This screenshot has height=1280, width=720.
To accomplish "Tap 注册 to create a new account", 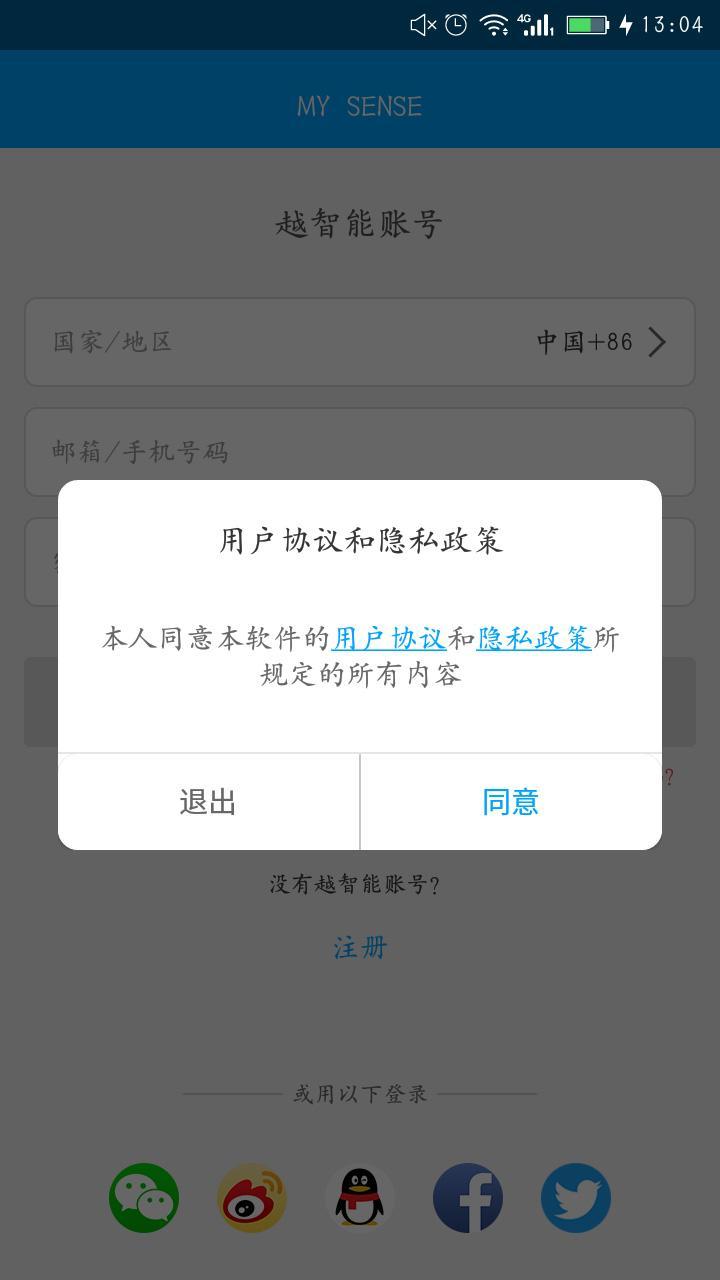I will (x=359, y=945).
